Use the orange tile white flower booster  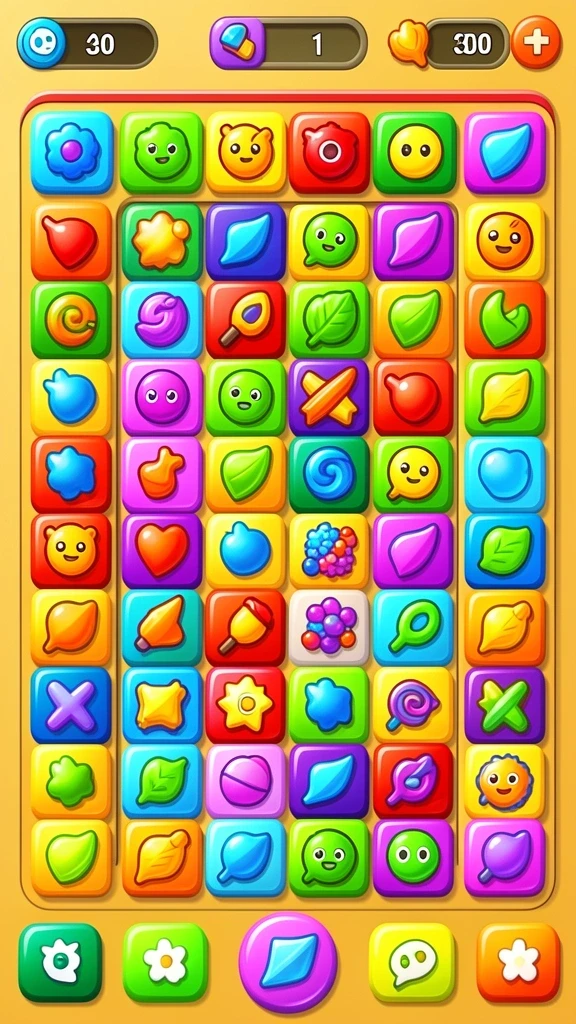[519, 962]
